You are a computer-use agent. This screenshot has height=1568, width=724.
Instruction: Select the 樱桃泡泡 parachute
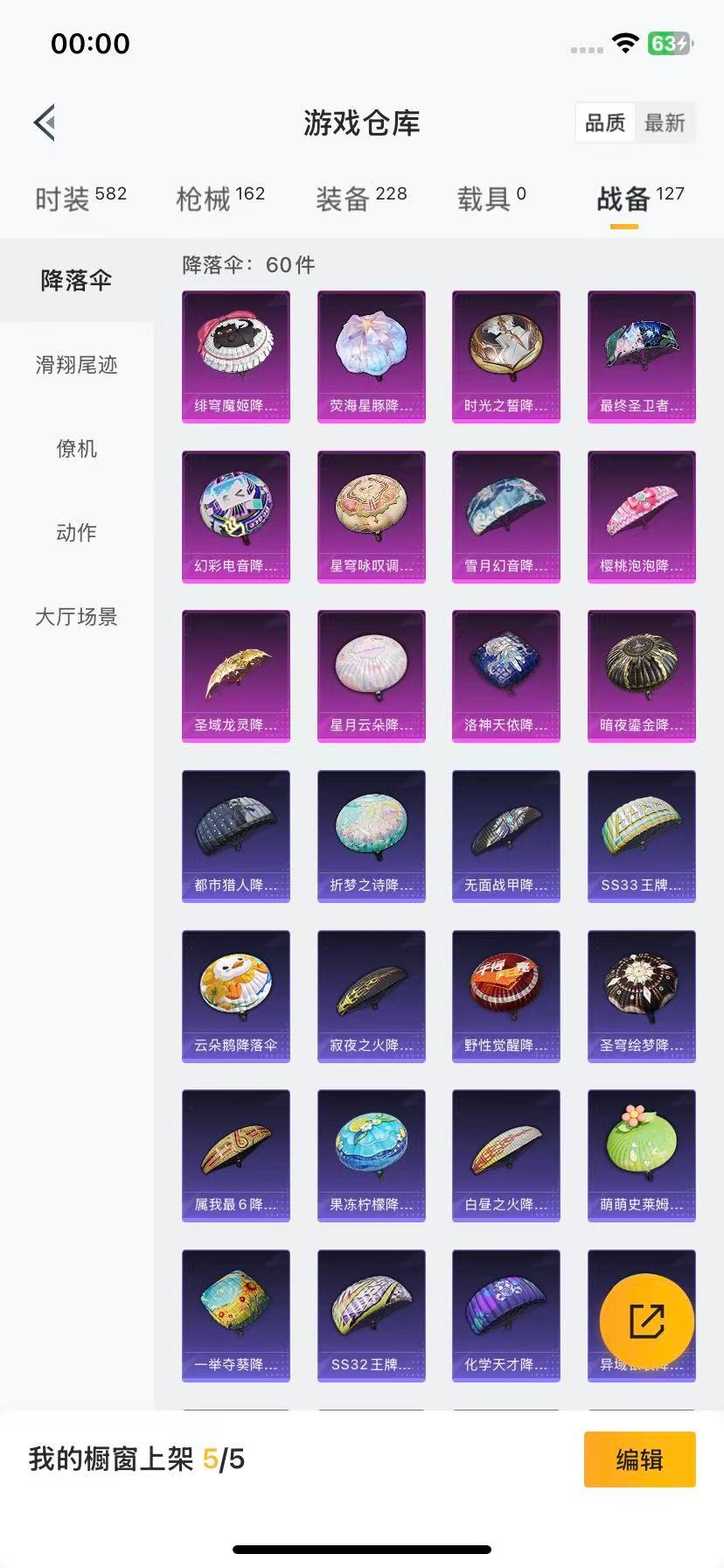[642, 516]
